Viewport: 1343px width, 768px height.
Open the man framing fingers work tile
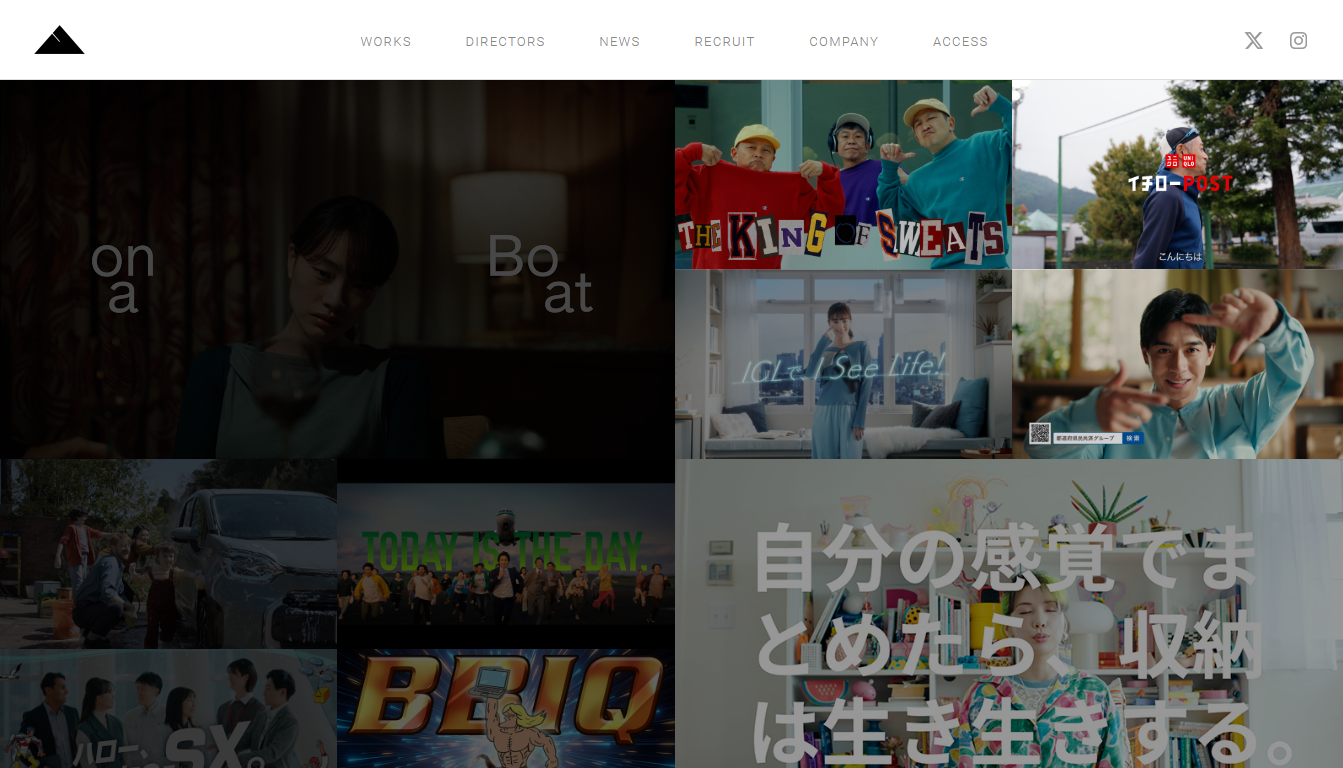coord(1177,364)
